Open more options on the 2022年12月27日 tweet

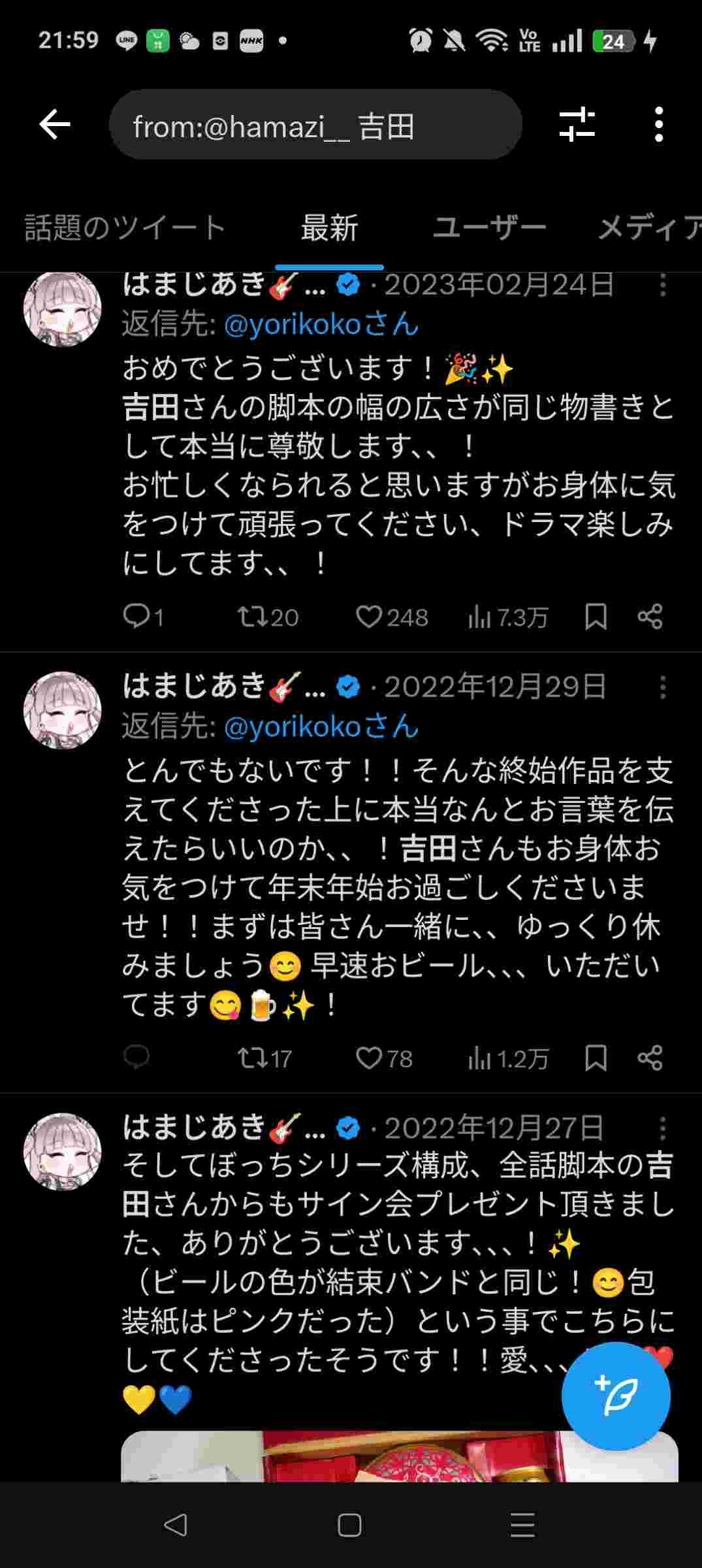[662, 1128]
